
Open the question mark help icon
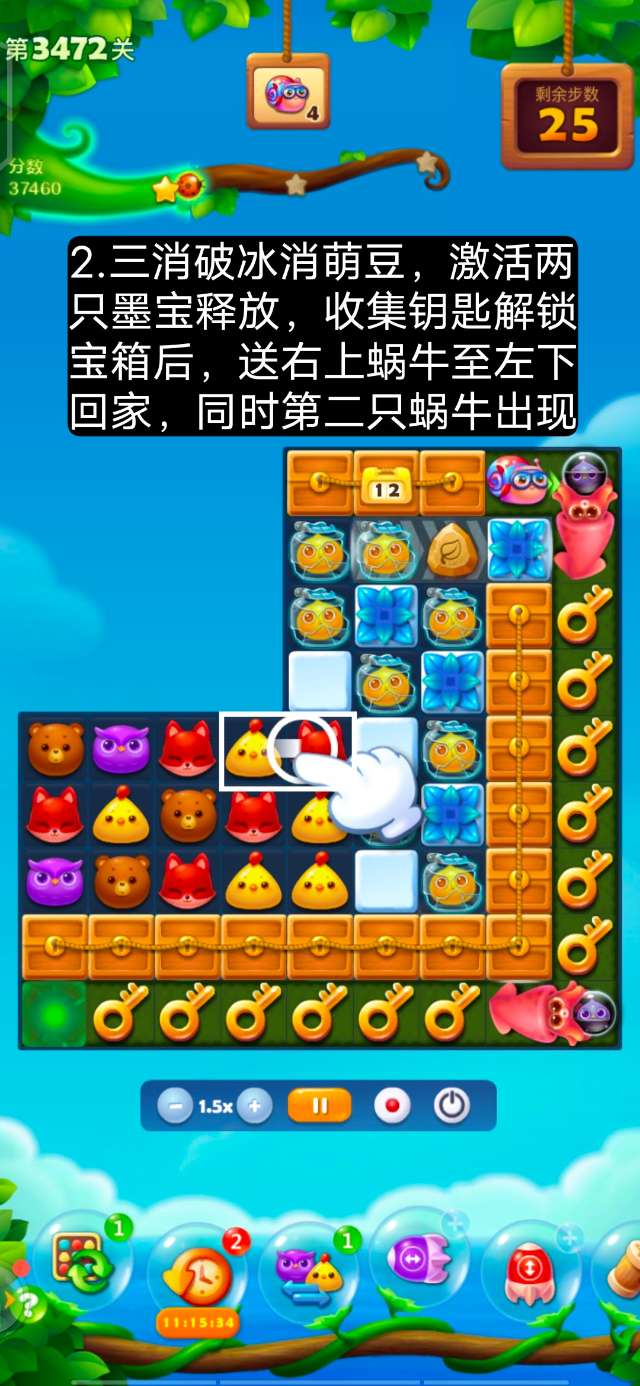pos(29,1306)
